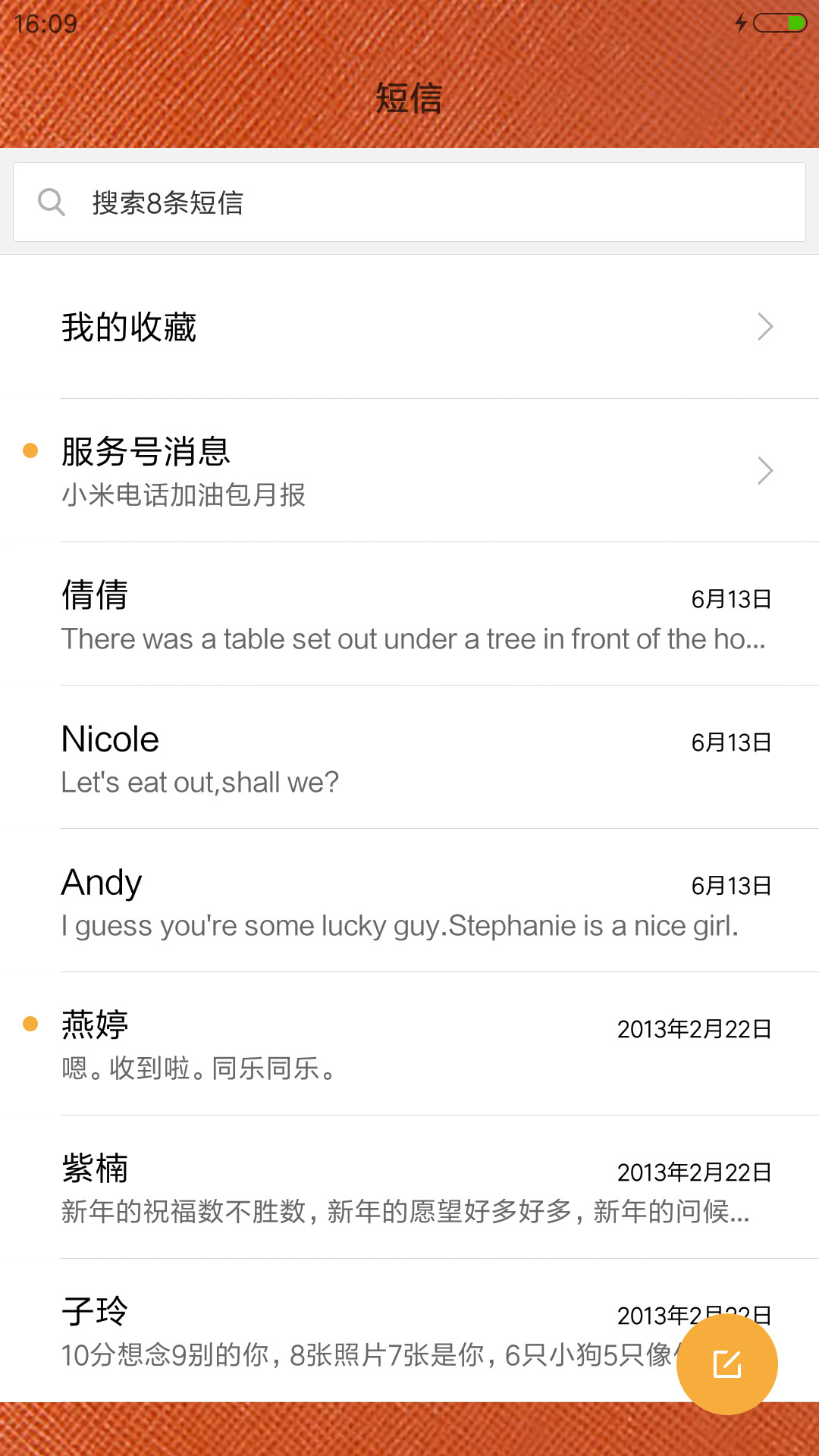Open 我的收藏 favorites

(409, 327)
